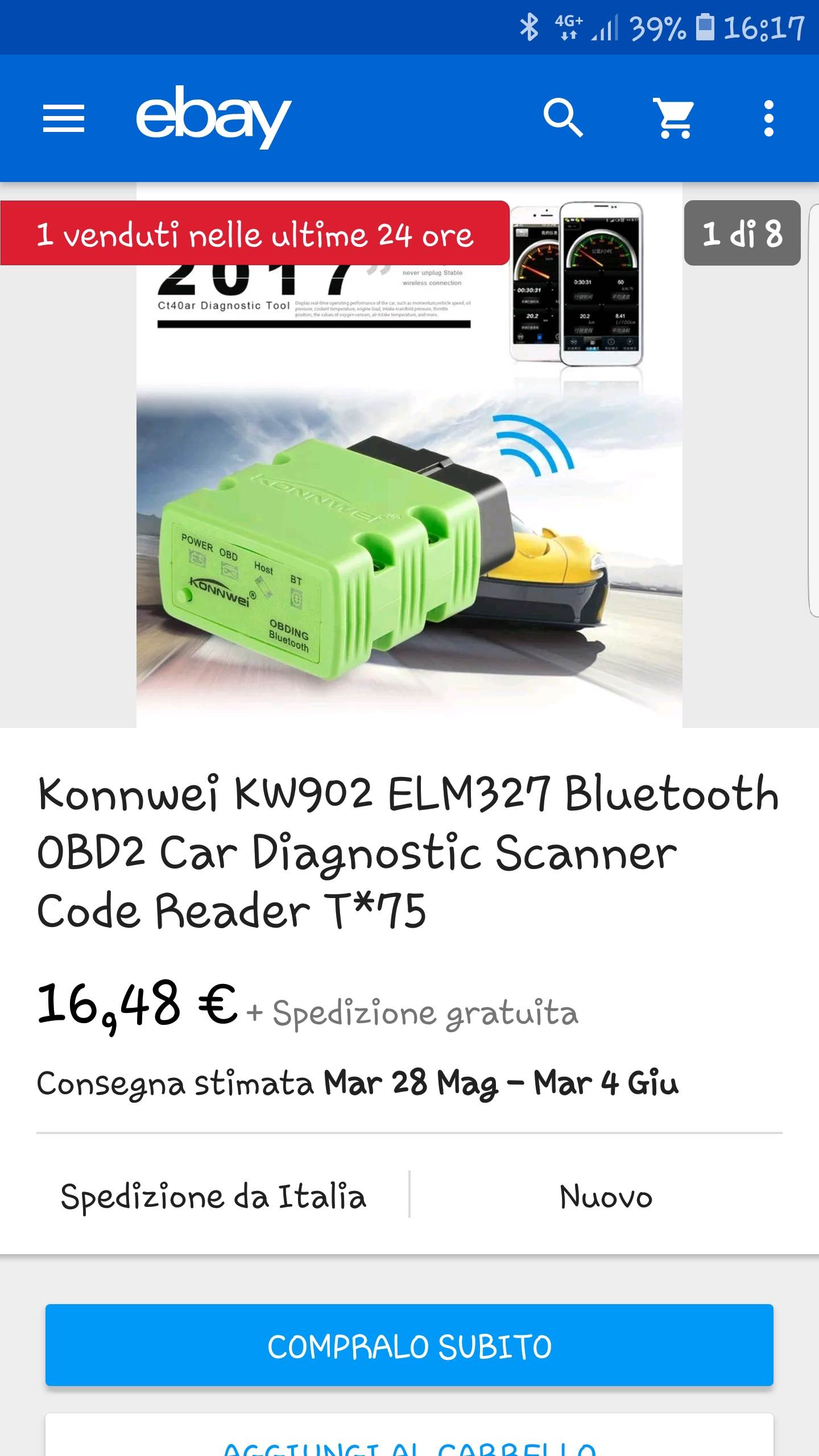Open the hamburger navigation menu
The width and height of the screenshot is (819, 1456).
coord(64,118)
